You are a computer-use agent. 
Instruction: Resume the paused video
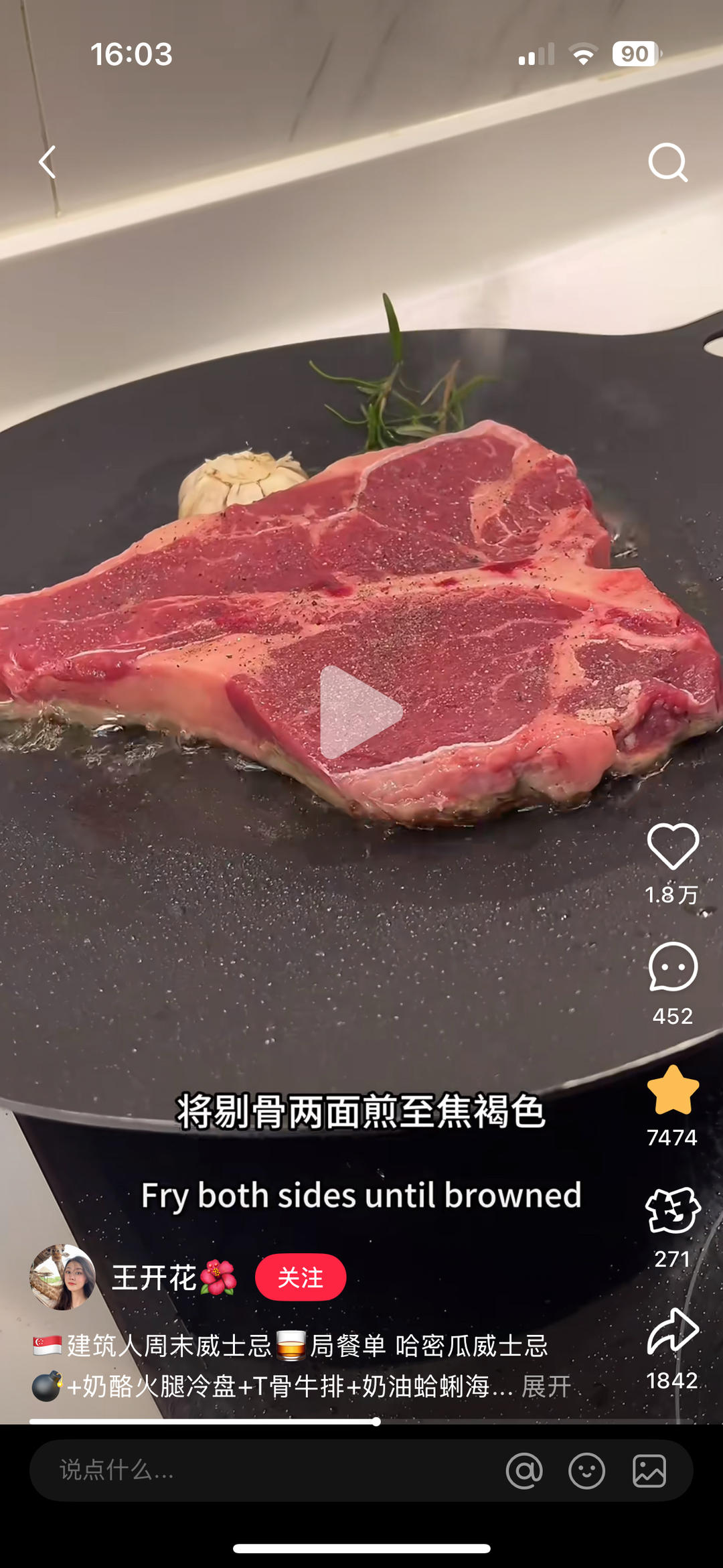coord(360,712)
